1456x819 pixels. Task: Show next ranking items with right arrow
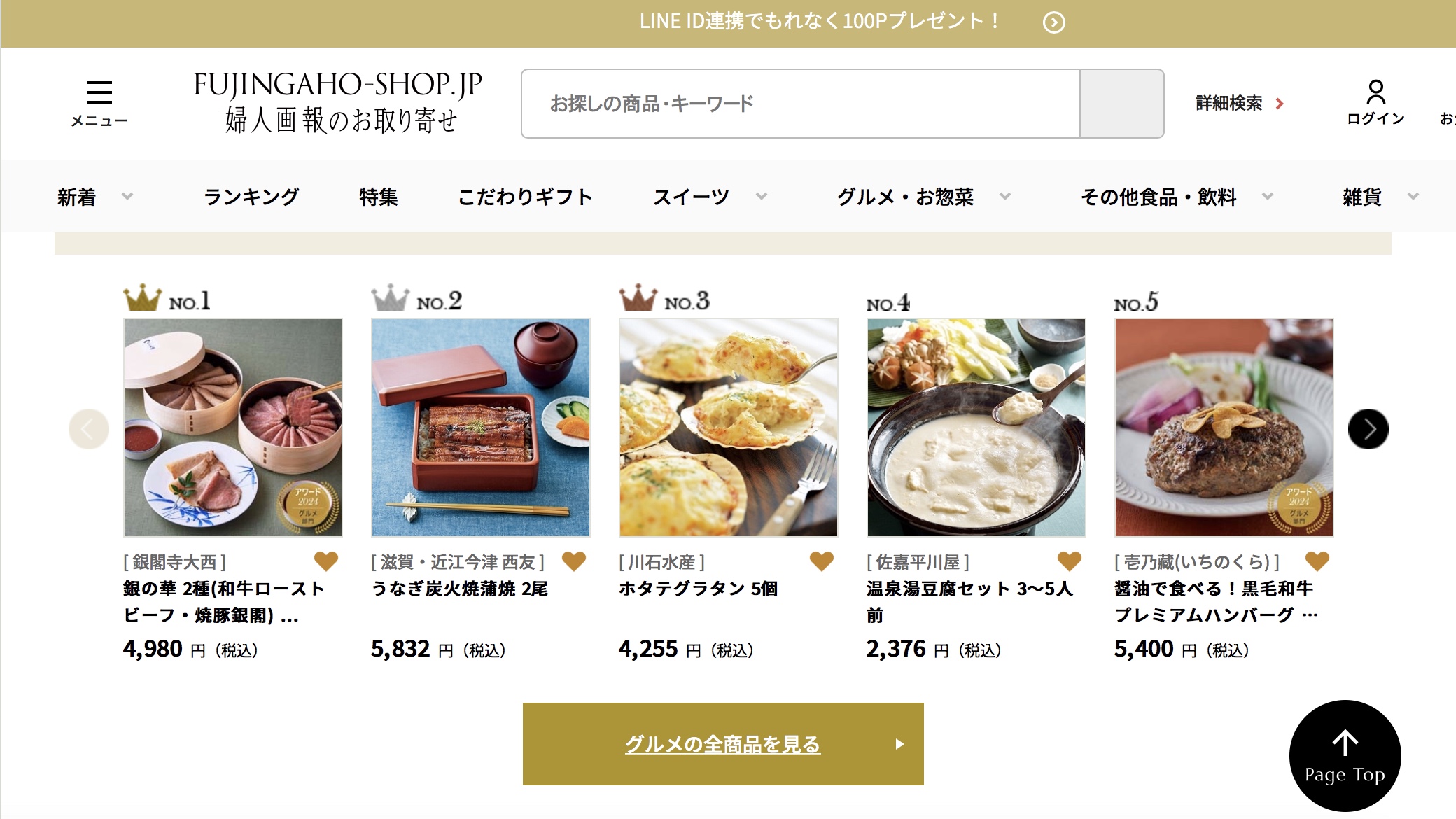pos(1368,428)
